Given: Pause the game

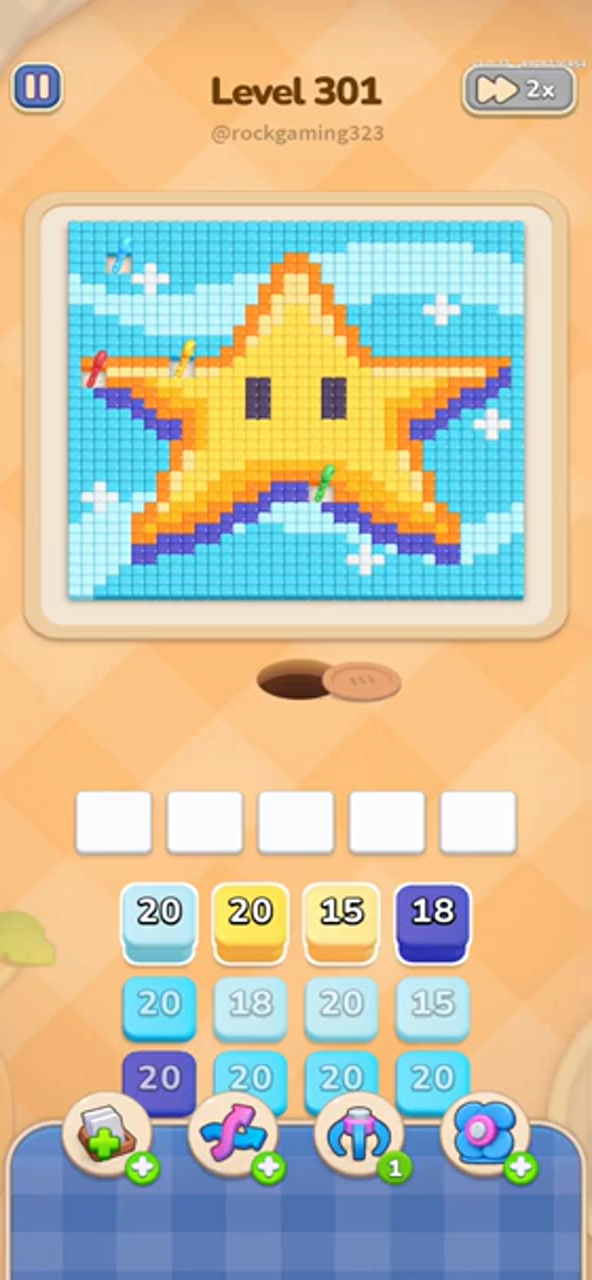Looking at the screenshot, I should tap(37, 88).
